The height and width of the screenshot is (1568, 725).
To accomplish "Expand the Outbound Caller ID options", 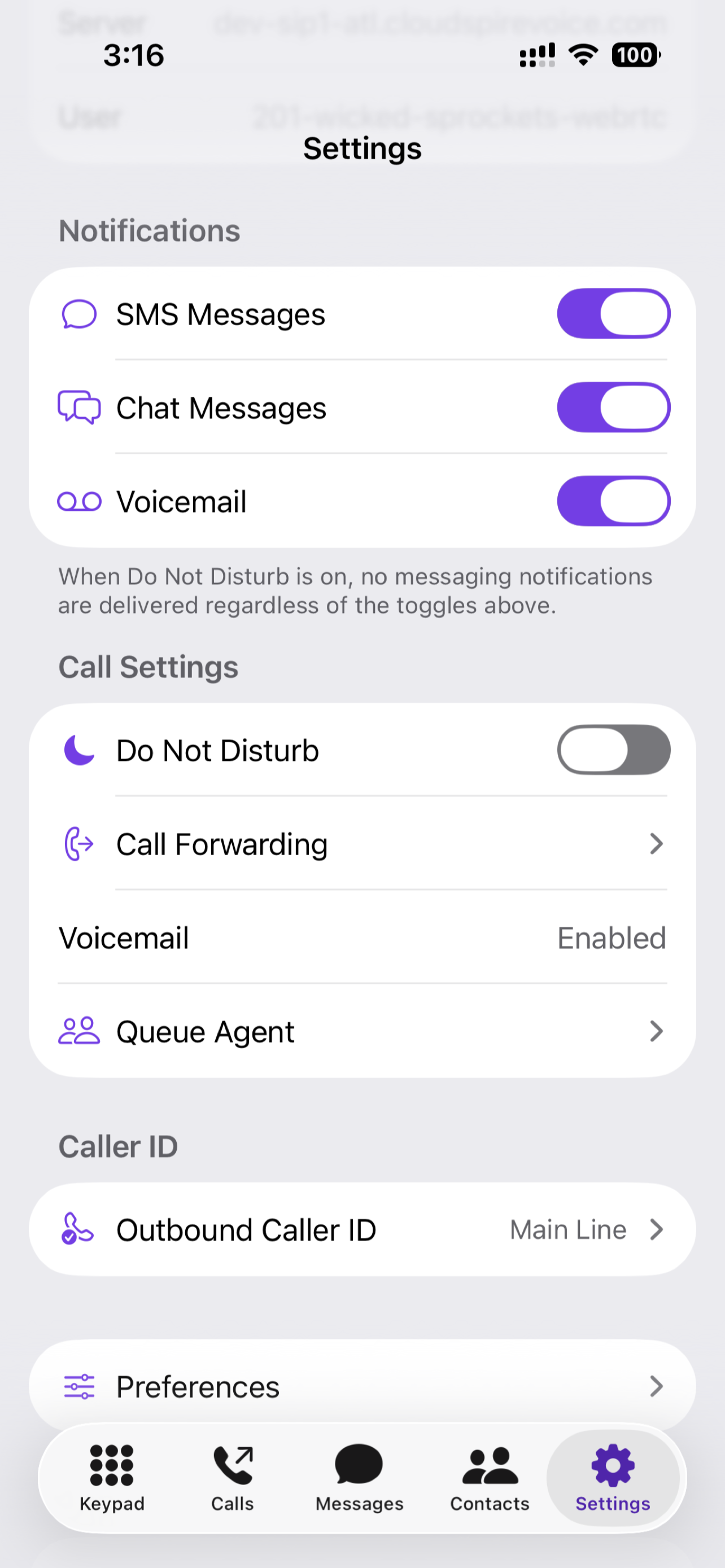I will (362, 1229).
